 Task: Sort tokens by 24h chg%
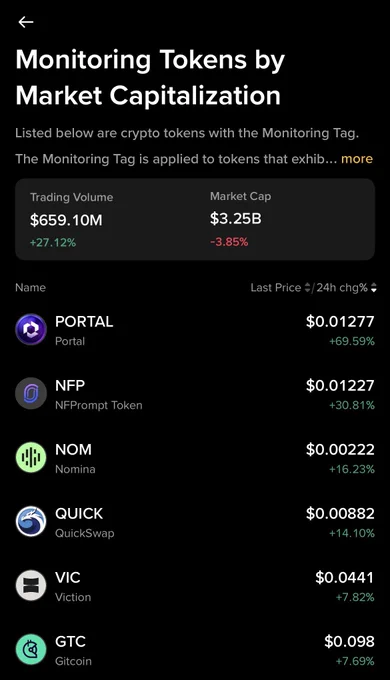(346, 288)
